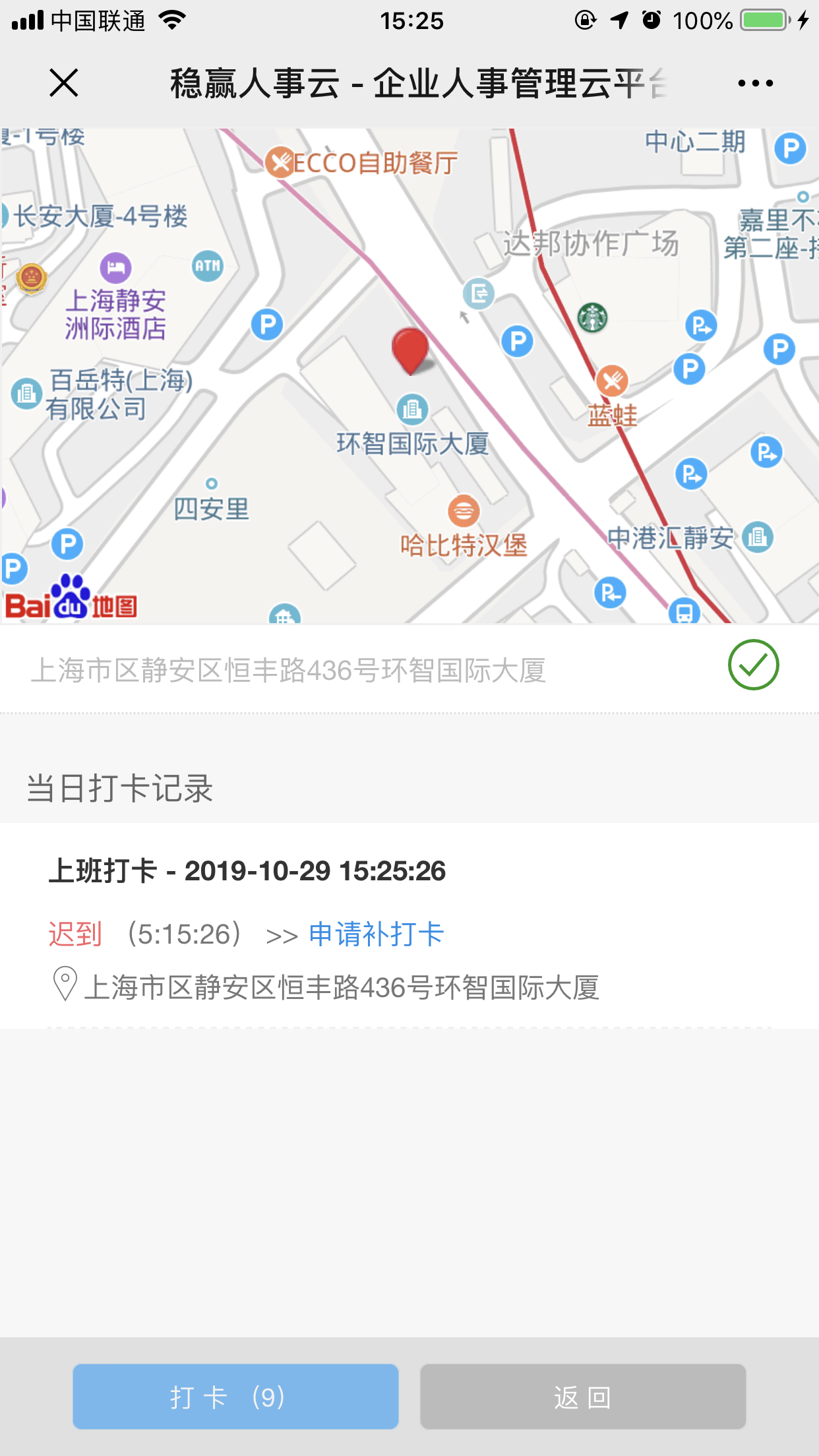Go back with the 返回 button

(x=583, y=1397)
